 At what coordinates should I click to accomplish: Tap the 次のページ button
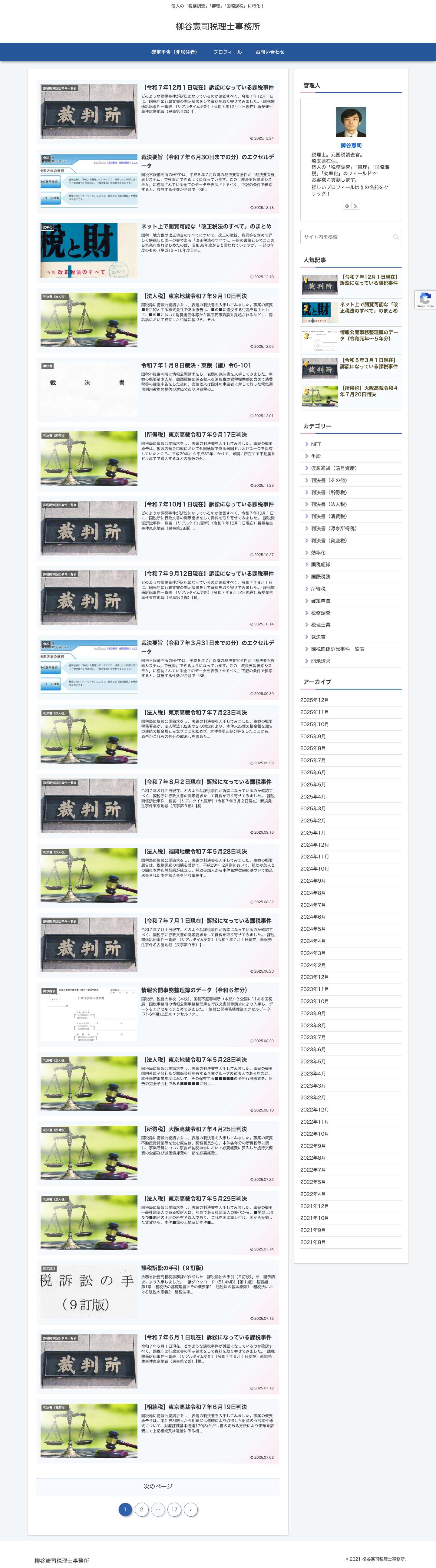pyautogui.click(x=158, y=1486)
